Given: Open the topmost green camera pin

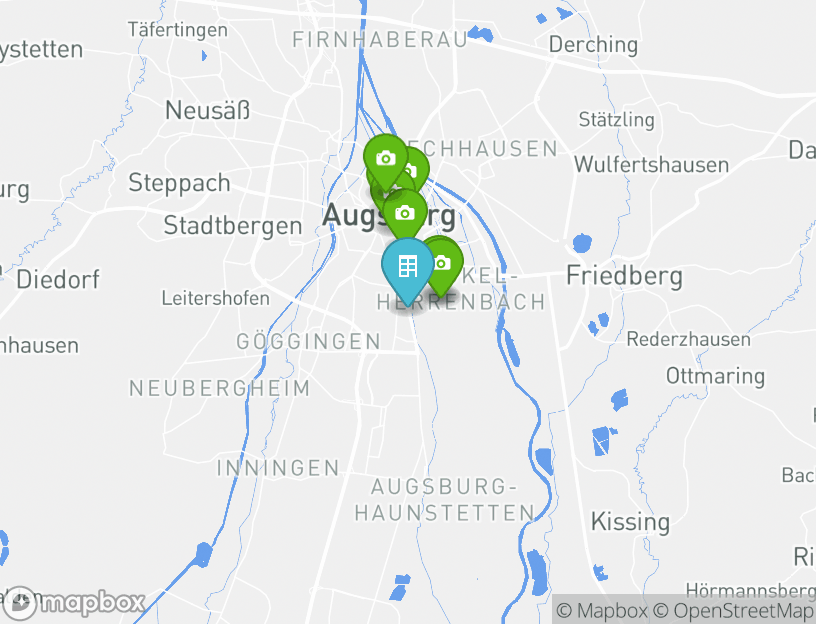Looking at the screenshot, I should click(385, 158).
